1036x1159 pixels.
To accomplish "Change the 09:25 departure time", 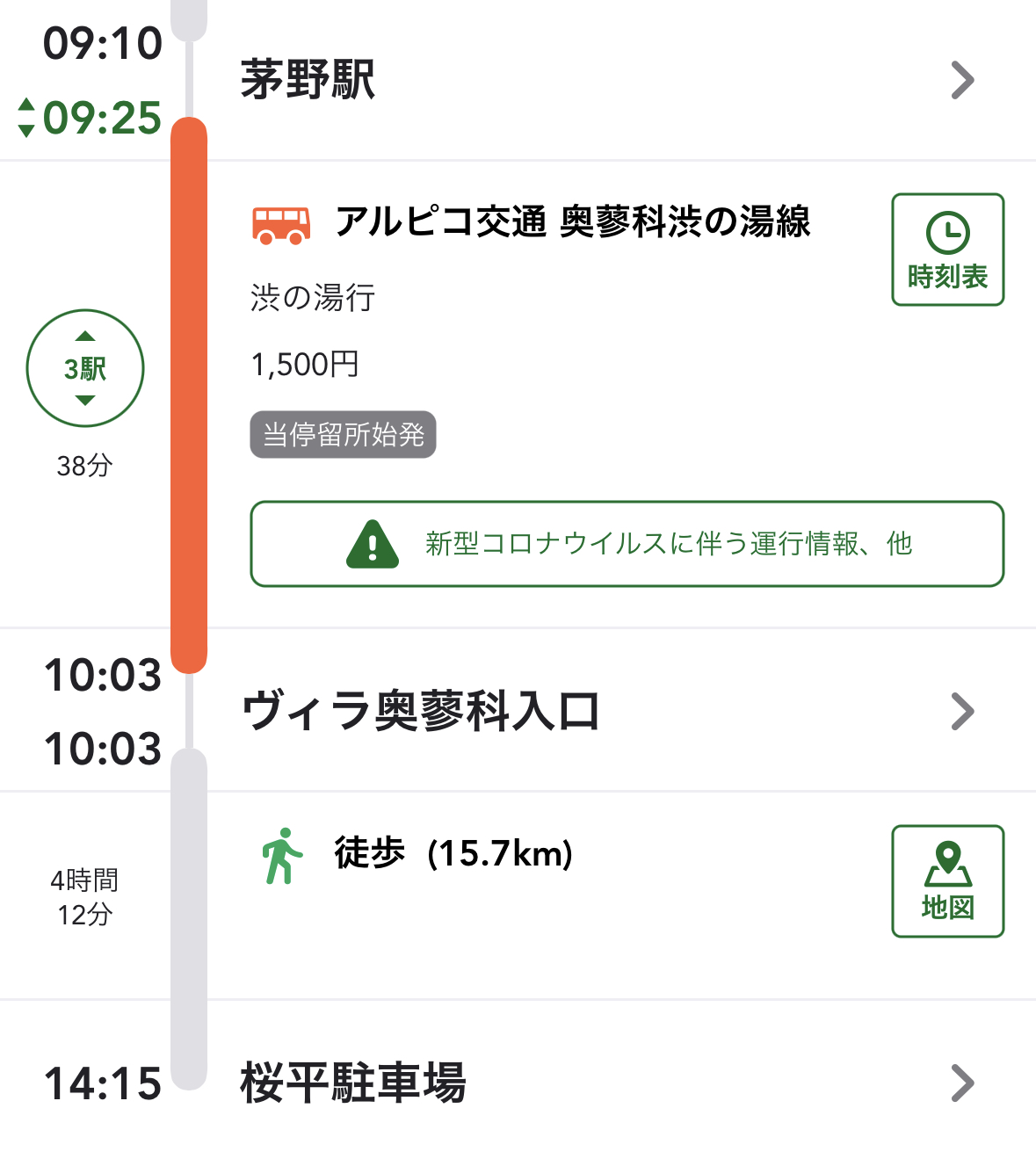I will [91, 118].
